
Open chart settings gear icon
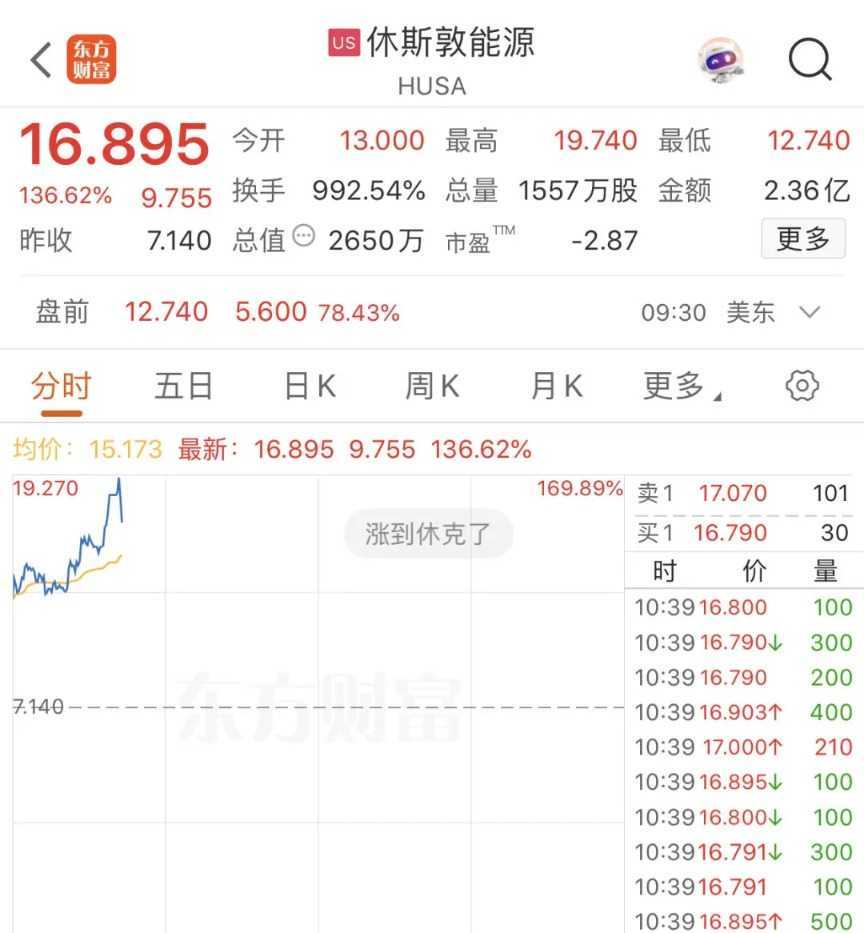pyautogui.click(x=802, y=386)
